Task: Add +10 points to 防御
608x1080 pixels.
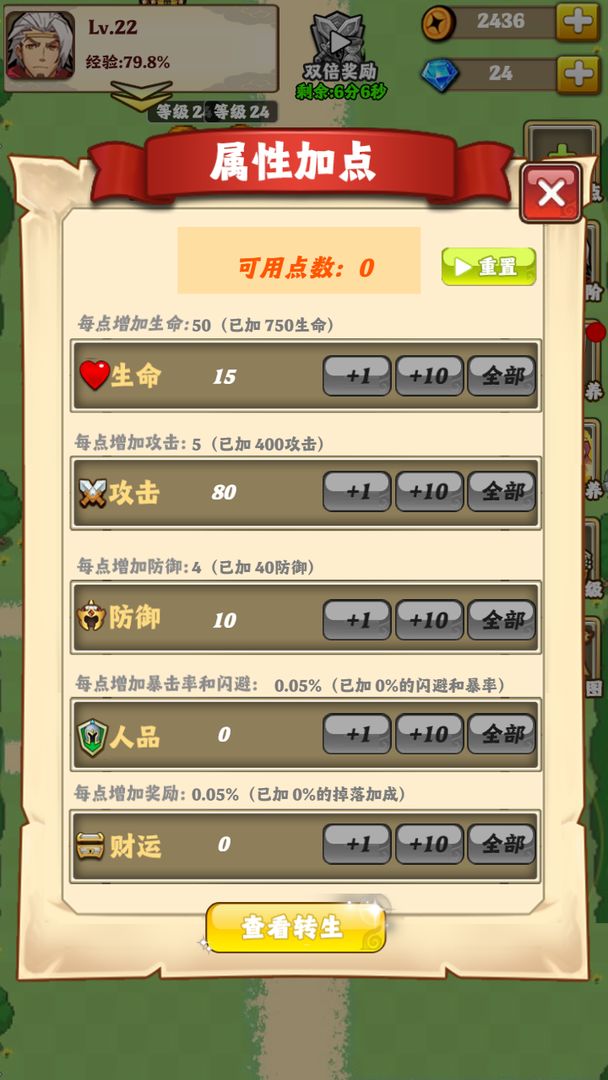Action: click(429, 620)
